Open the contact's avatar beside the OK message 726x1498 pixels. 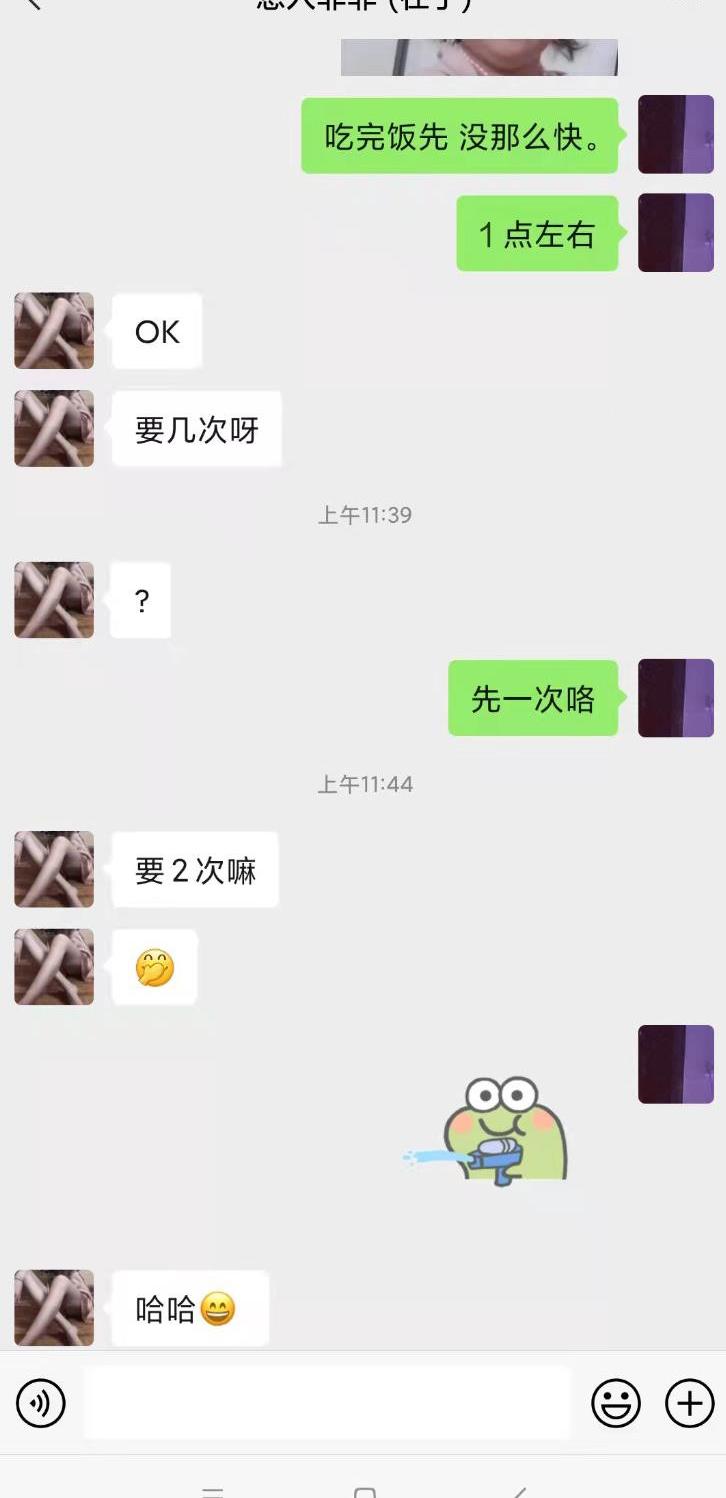53,330
